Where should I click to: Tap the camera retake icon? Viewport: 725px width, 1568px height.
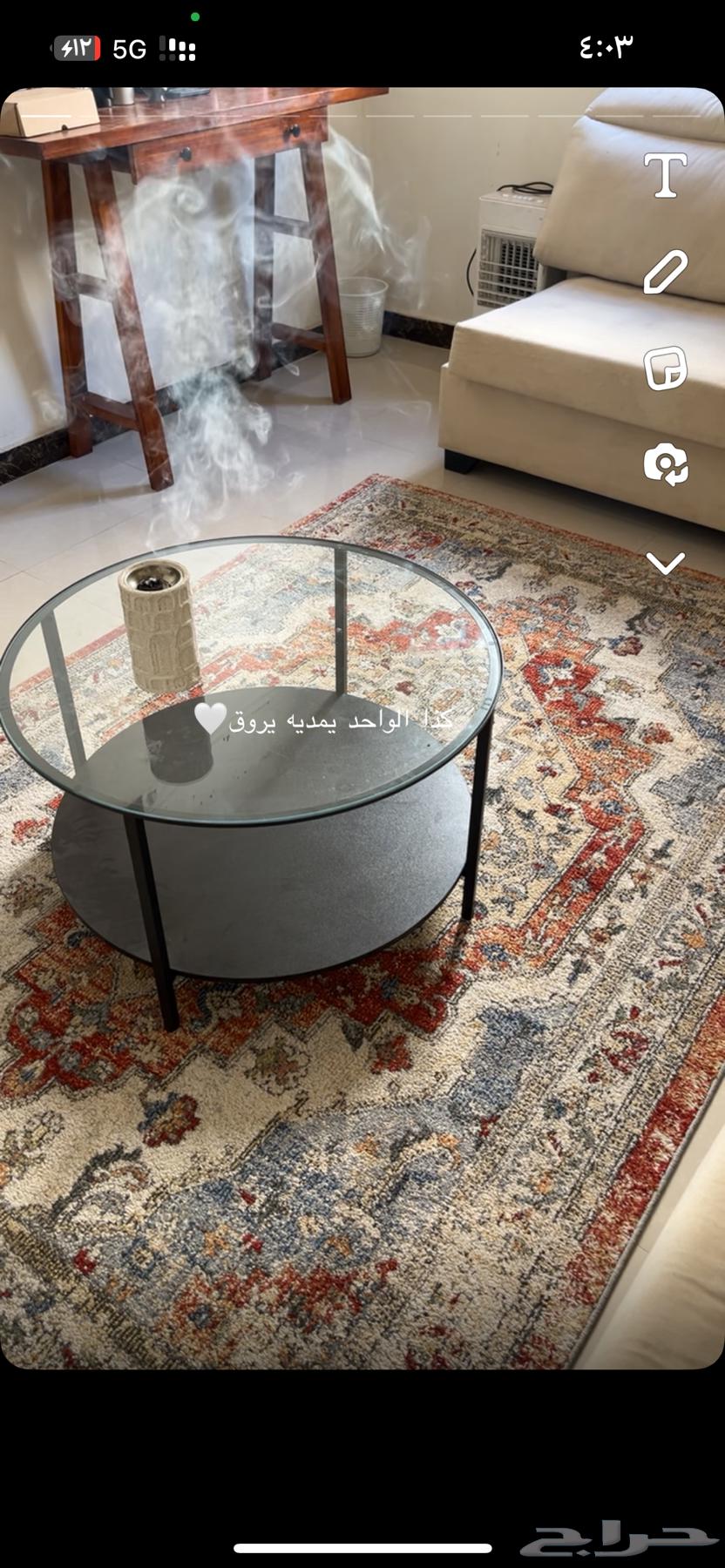666,463
